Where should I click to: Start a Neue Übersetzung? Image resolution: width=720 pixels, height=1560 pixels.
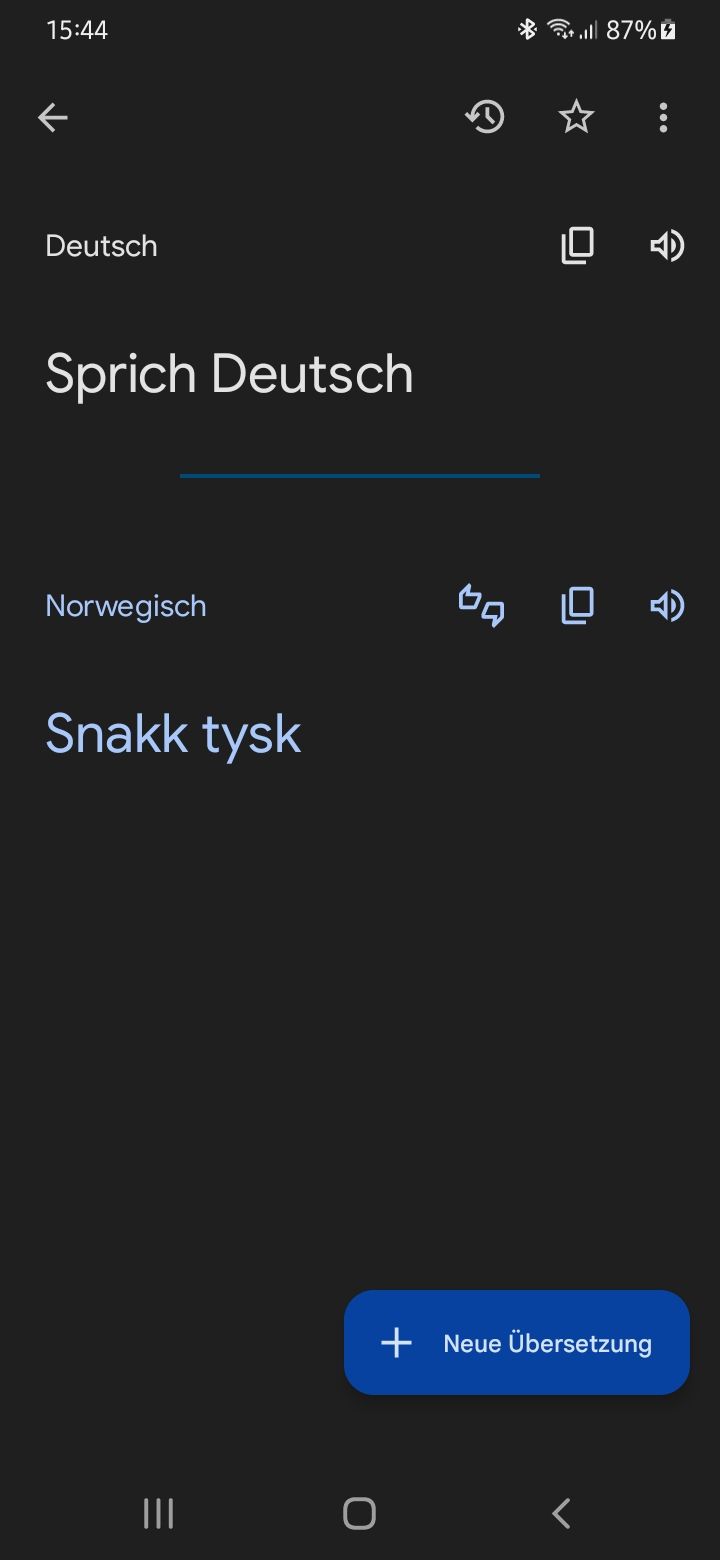(517, 1343)
